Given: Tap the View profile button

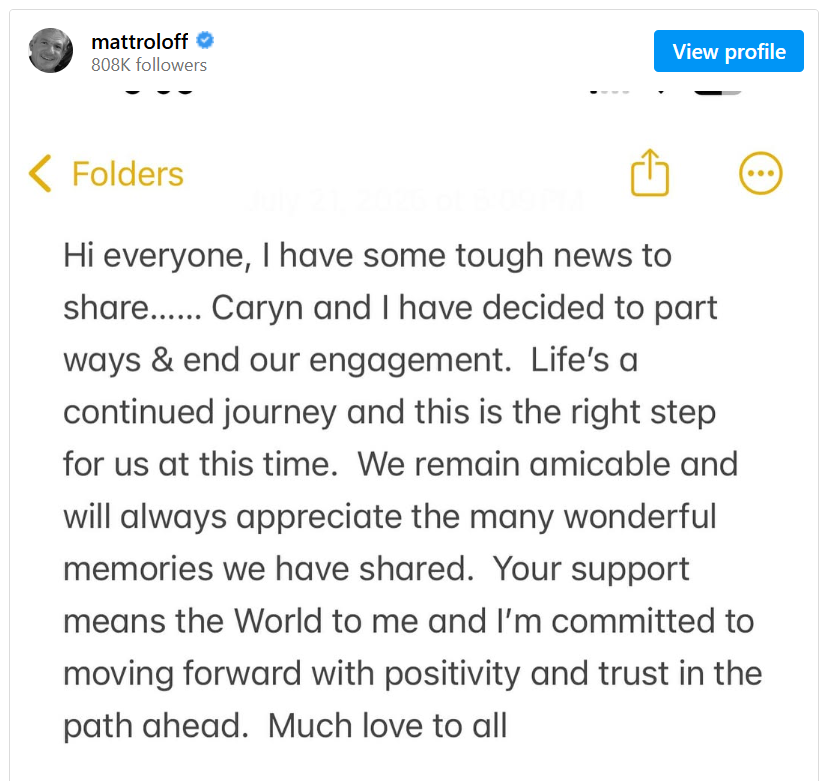Looking at the screenshot, I should (728, 52).
